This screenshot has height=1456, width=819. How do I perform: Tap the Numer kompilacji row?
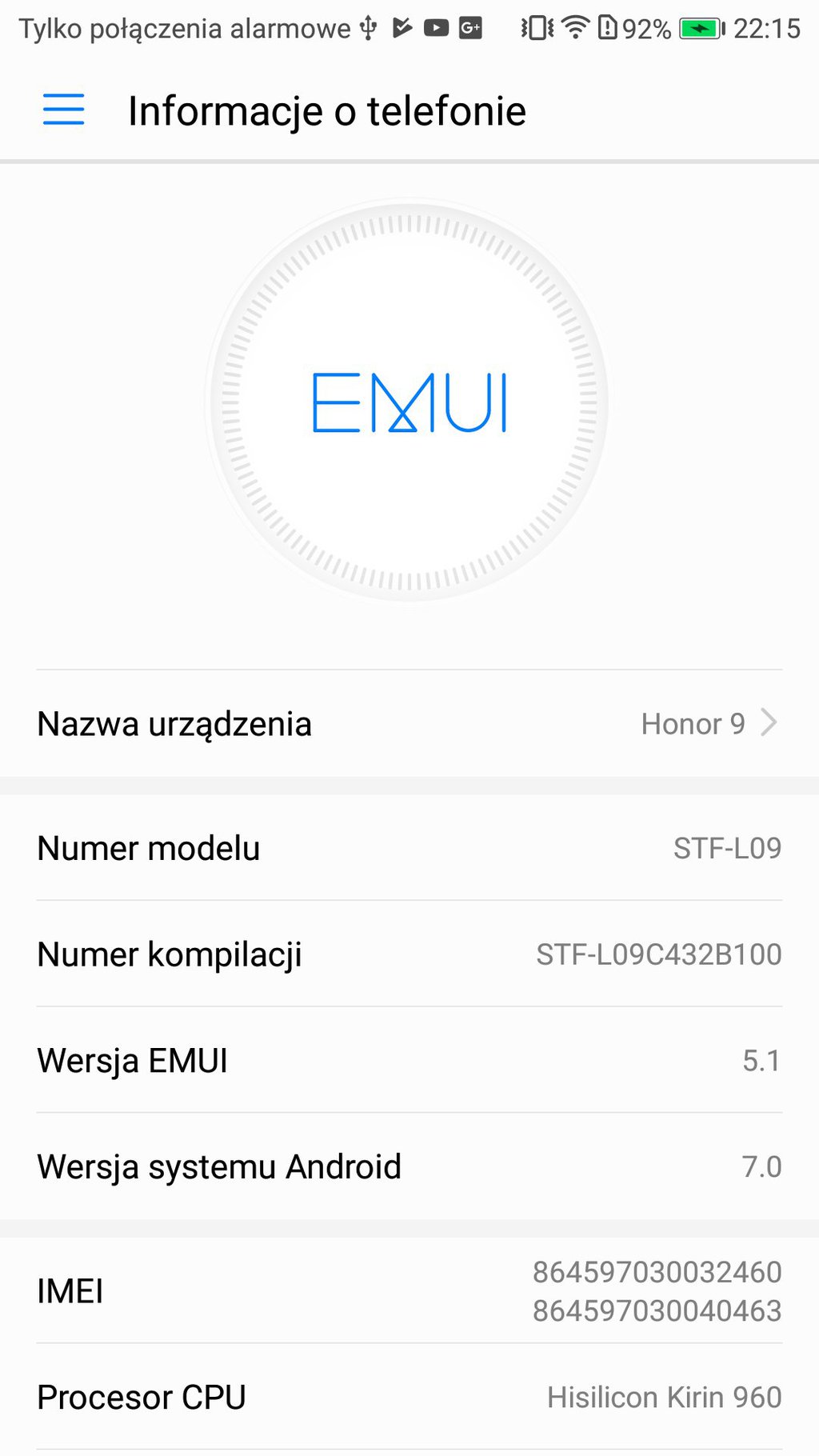pos(409,954)
